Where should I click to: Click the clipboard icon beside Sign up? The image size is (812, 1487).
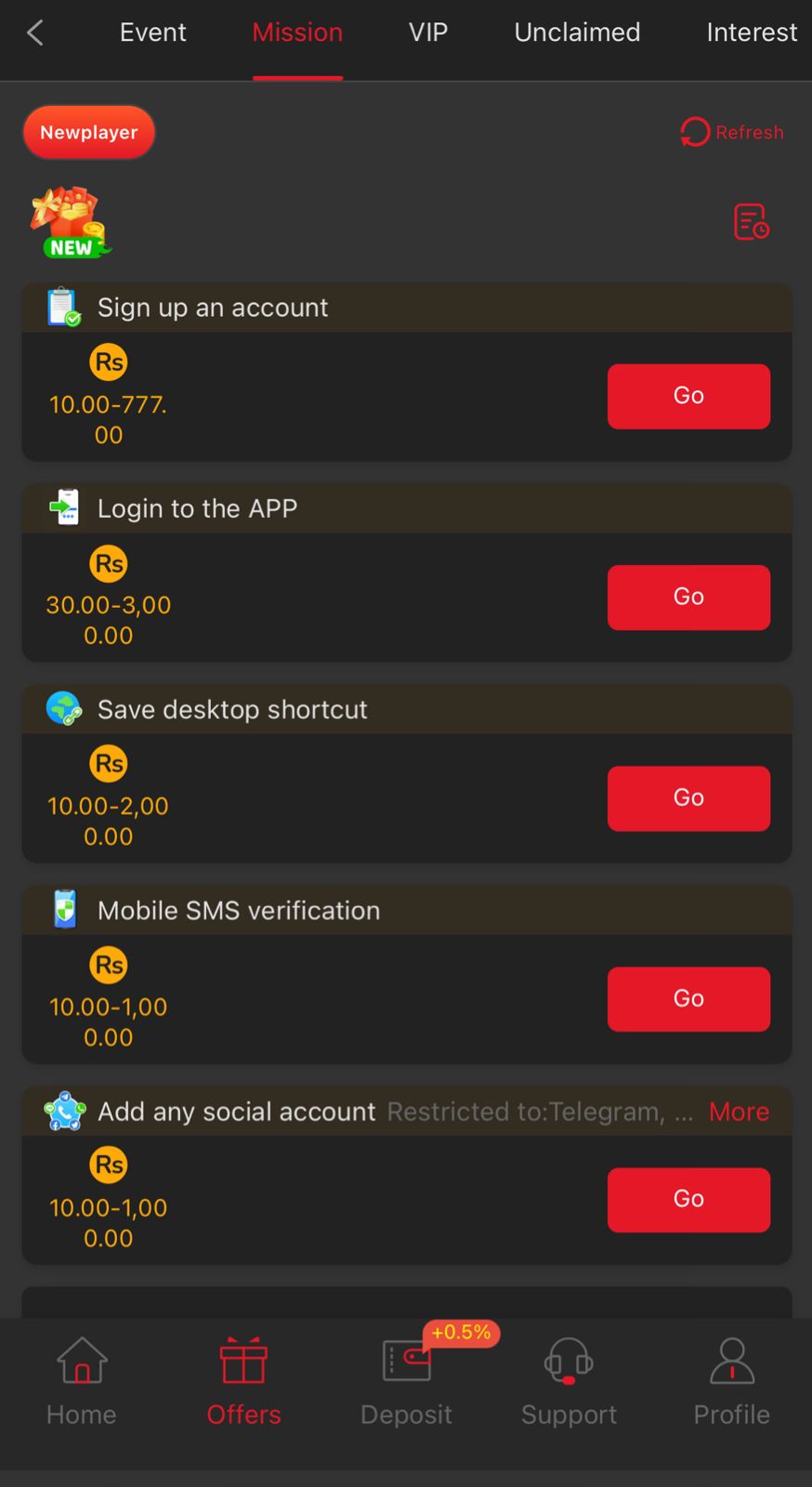point(62,307)
